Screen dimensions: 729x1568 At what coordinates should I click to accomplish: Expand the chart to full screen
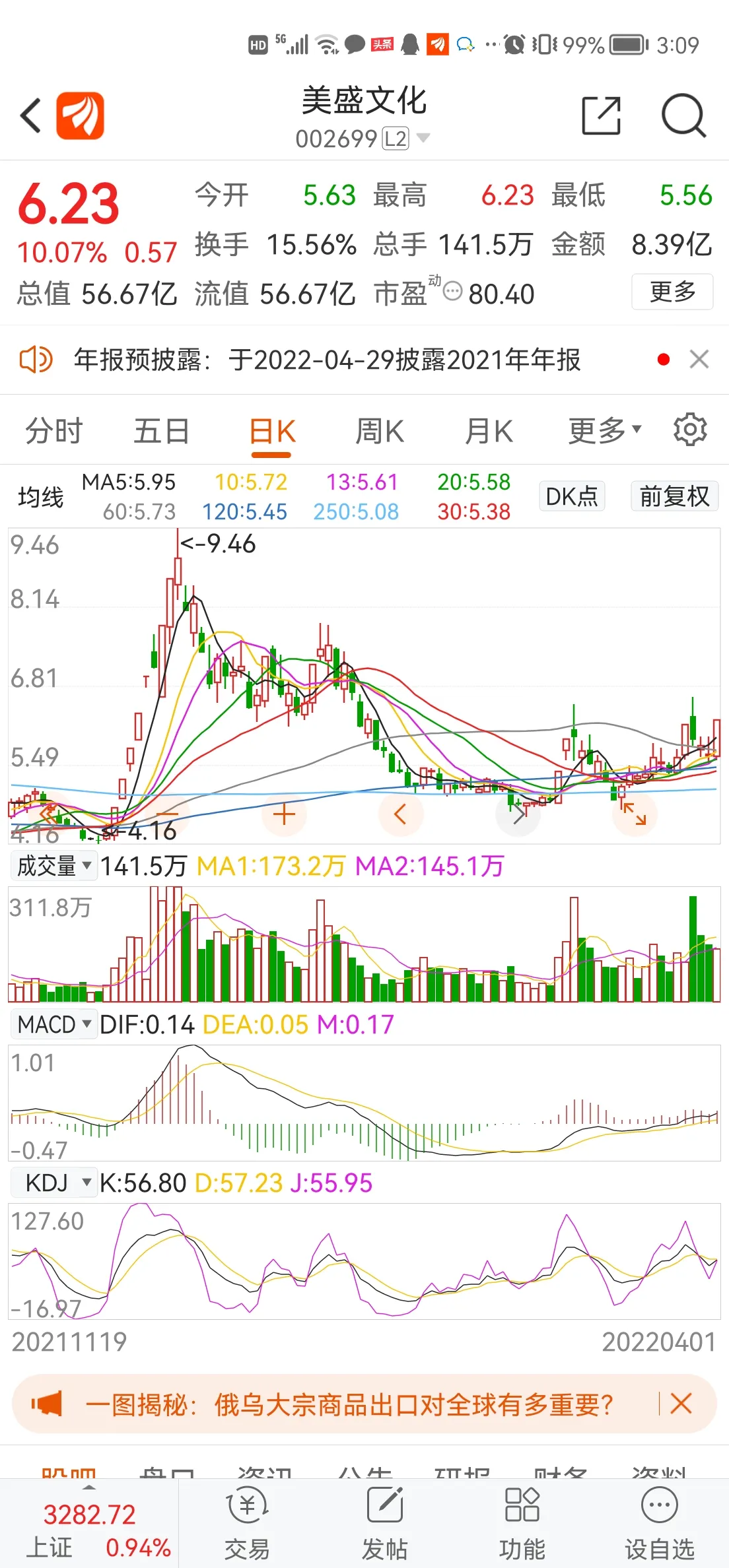635,814
